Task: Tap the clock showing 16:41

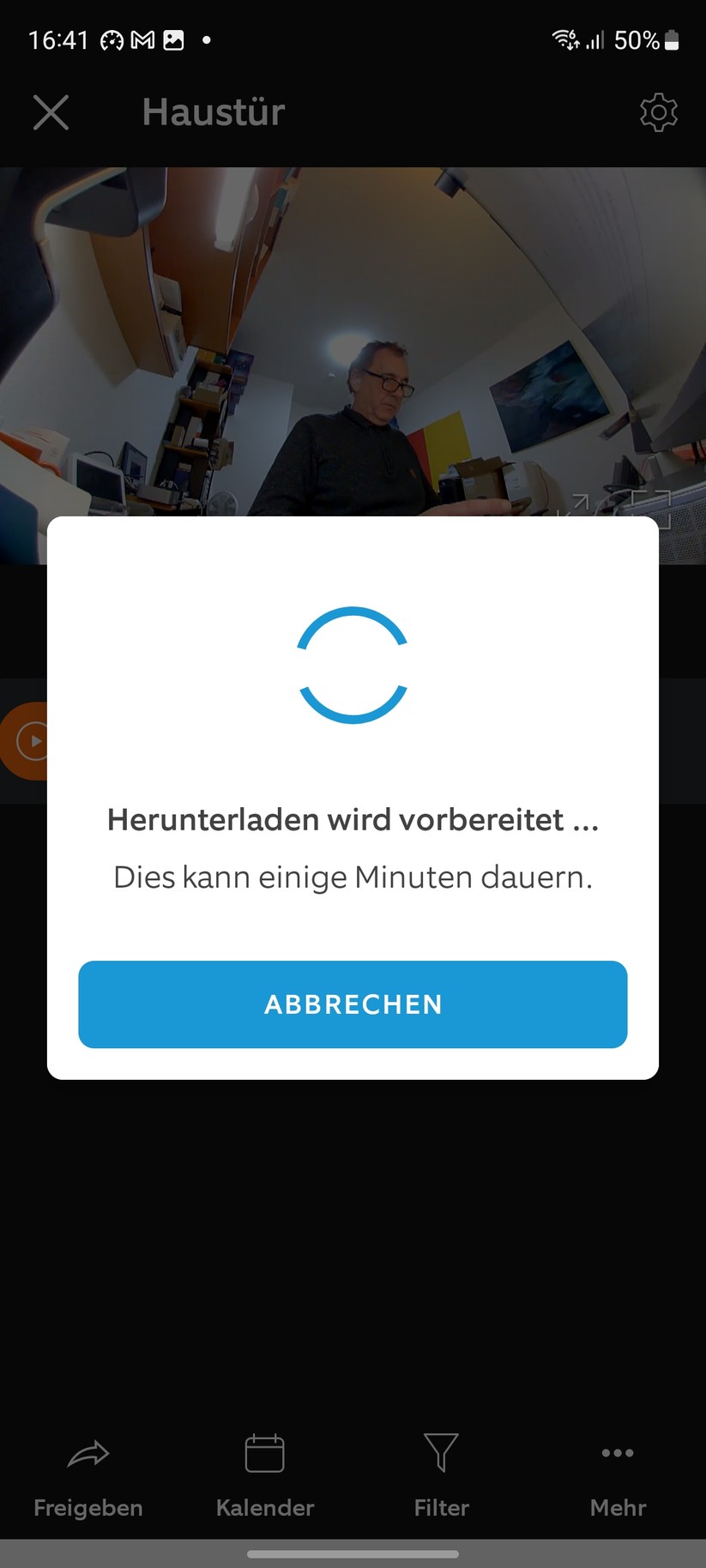Action: (58, 39)
